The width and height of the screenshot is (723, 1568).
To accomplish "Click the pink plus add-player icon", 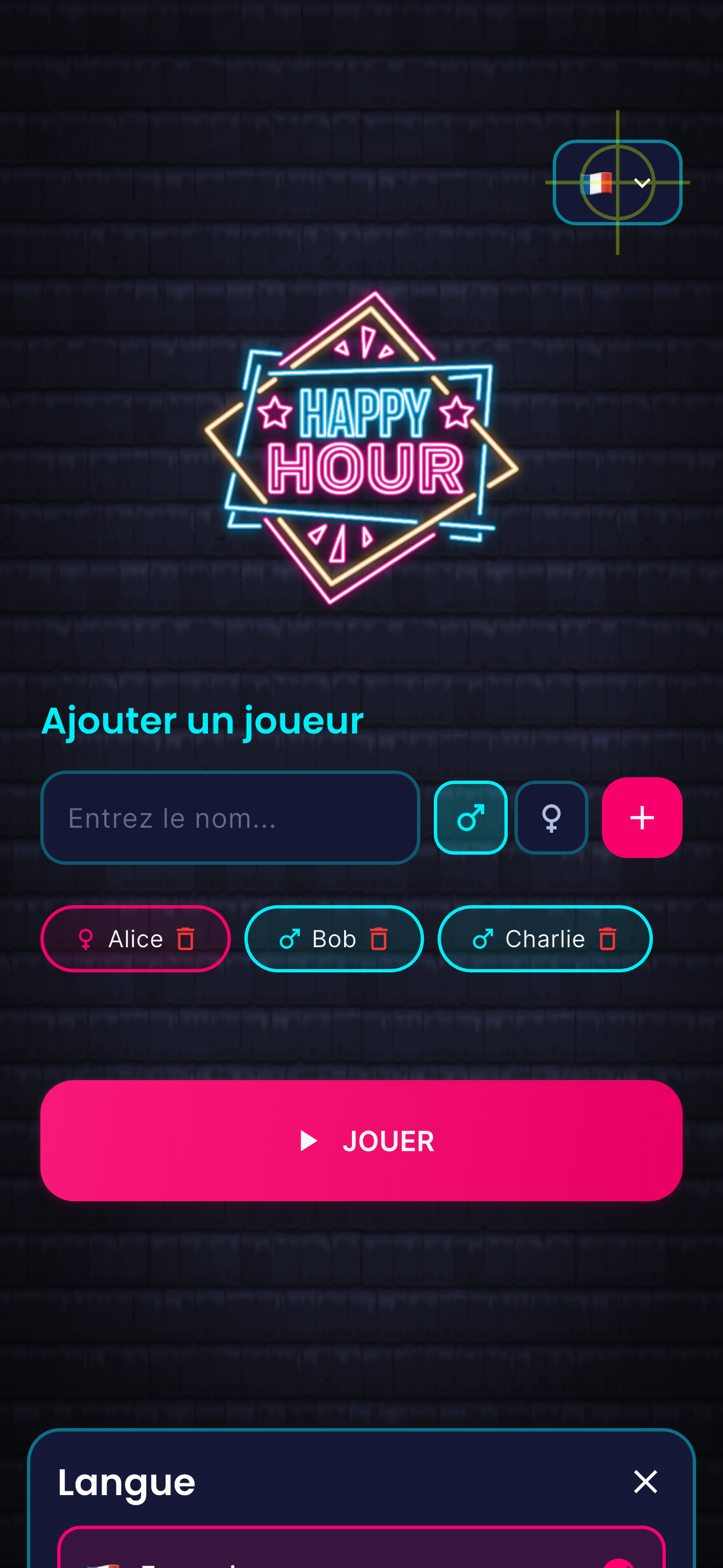I will [642, 817].
